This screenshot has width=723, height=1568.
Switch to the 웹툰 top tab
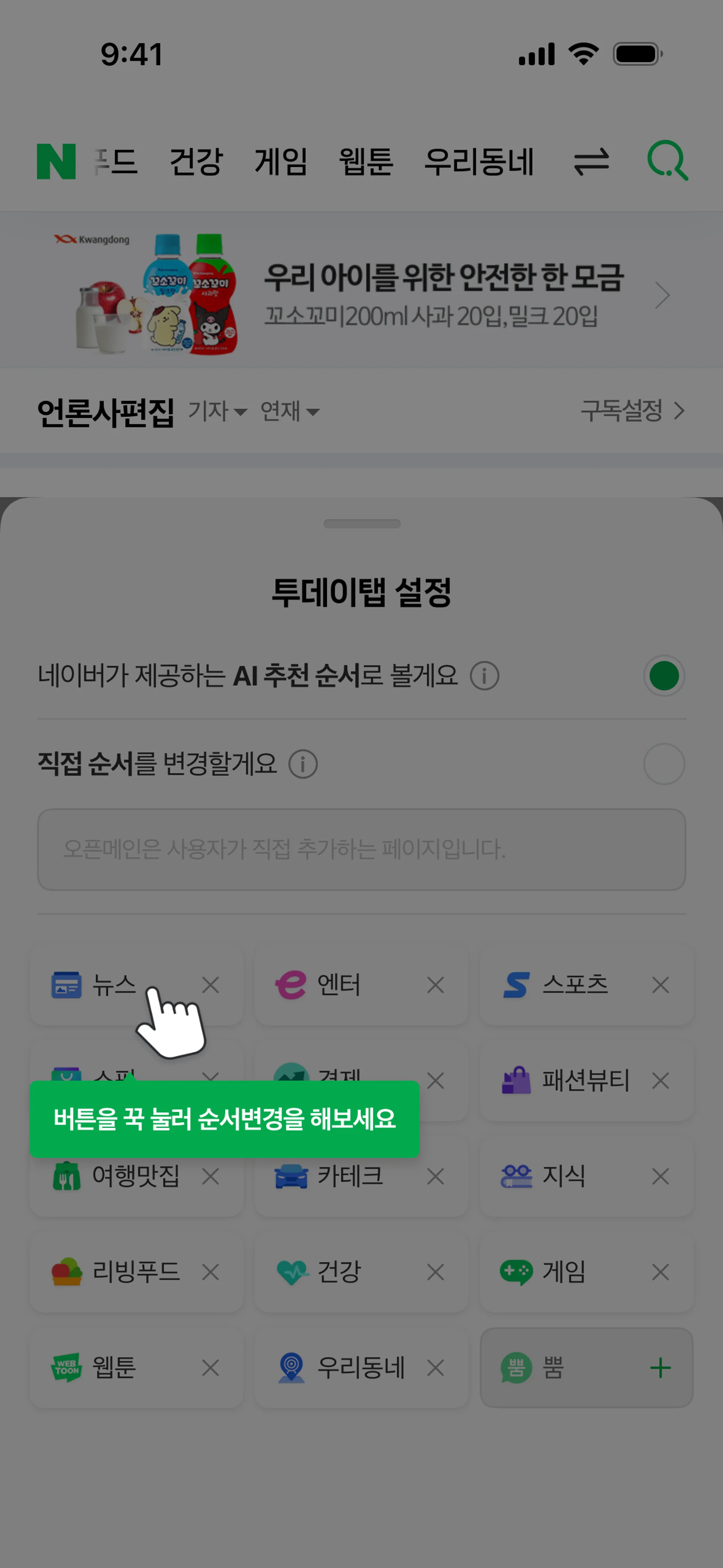coord(366,162)
